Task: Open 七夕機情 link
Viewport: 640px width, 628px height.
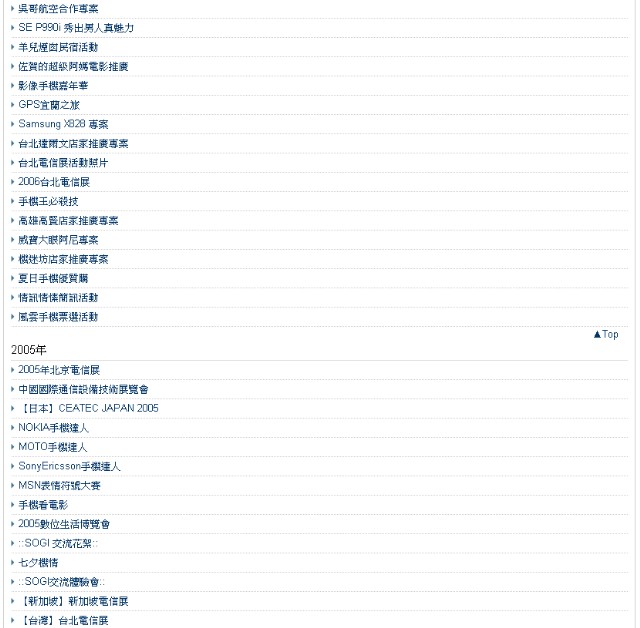Action: click(38, 563)
